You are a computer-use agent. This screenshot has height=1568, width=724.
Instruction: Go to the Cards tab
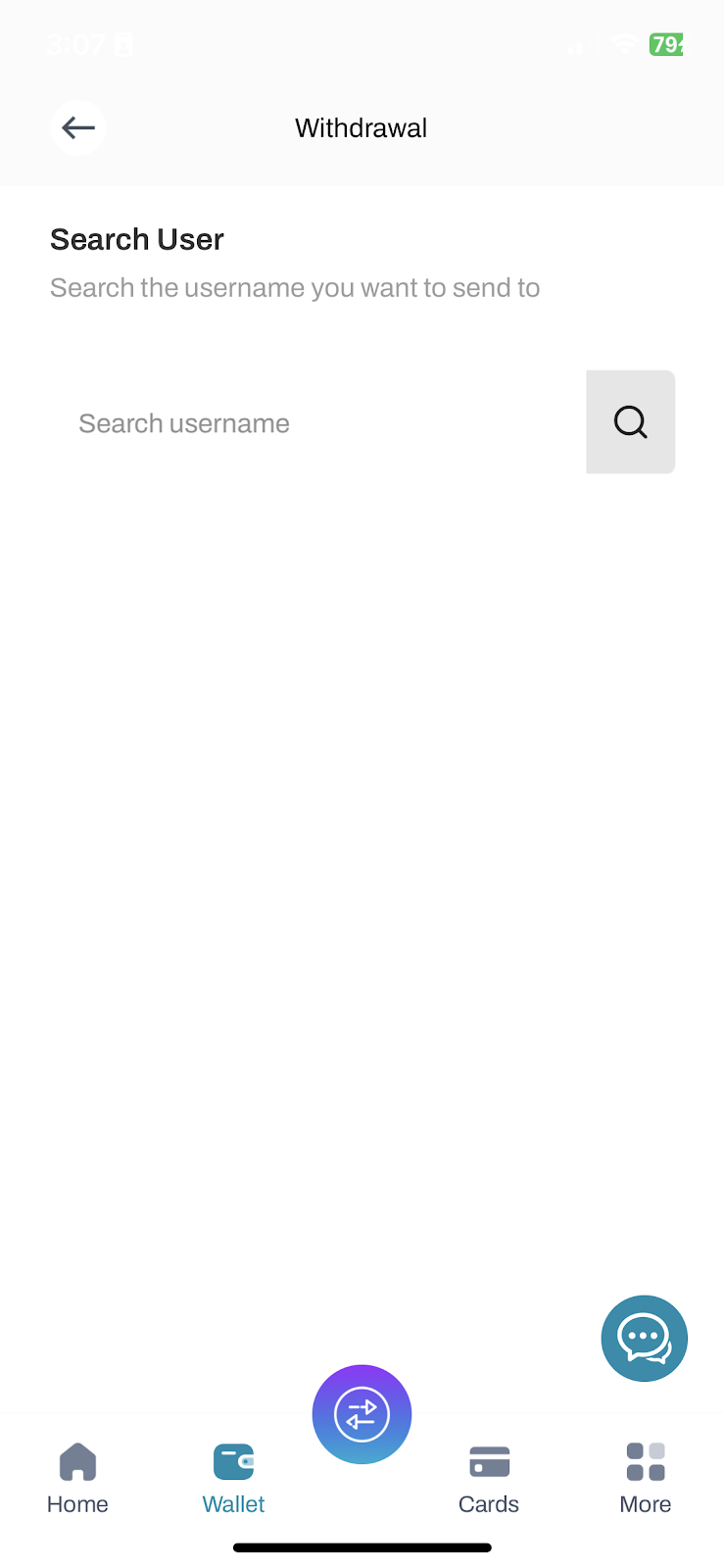click(489, 1480)
